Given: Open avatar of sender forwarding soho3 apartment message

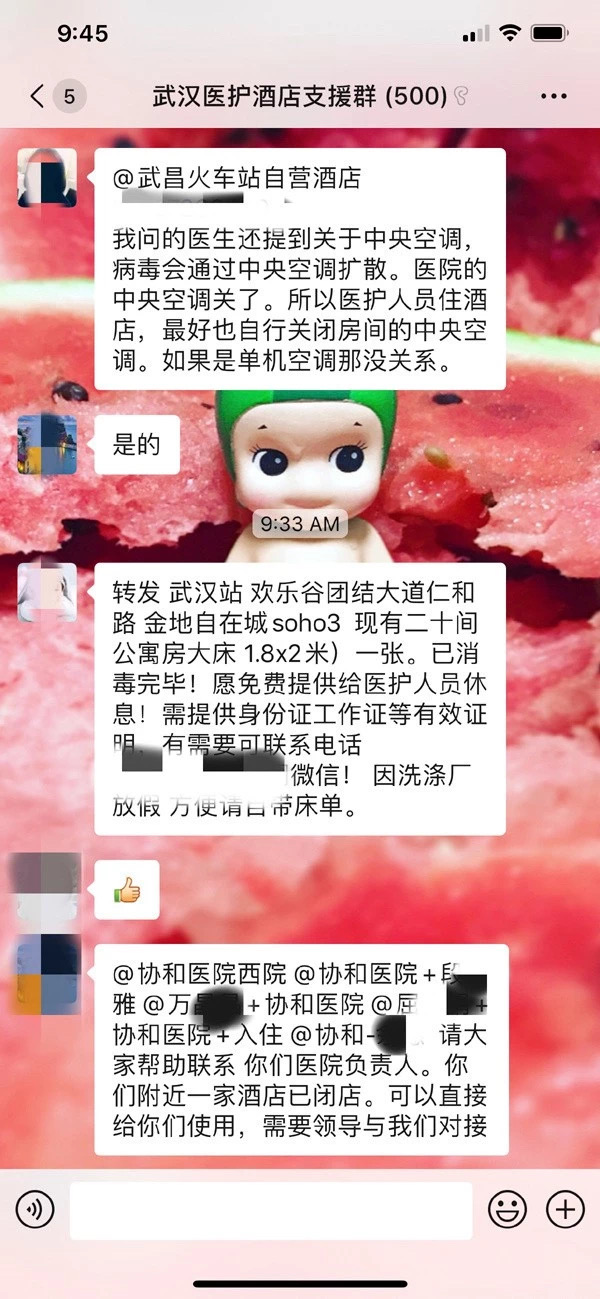Looking at the screenshot, I should (x=47, y=593).
